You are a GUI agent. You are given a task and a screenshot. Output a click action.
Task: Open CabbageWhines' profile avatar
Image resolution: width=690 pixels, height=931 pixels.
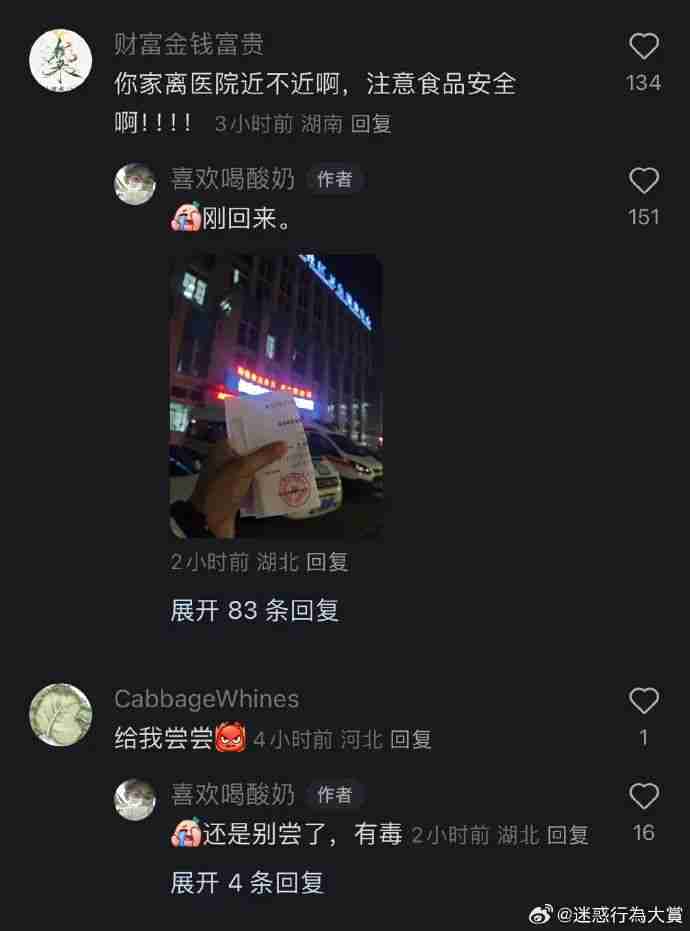[x=61, y=714]
